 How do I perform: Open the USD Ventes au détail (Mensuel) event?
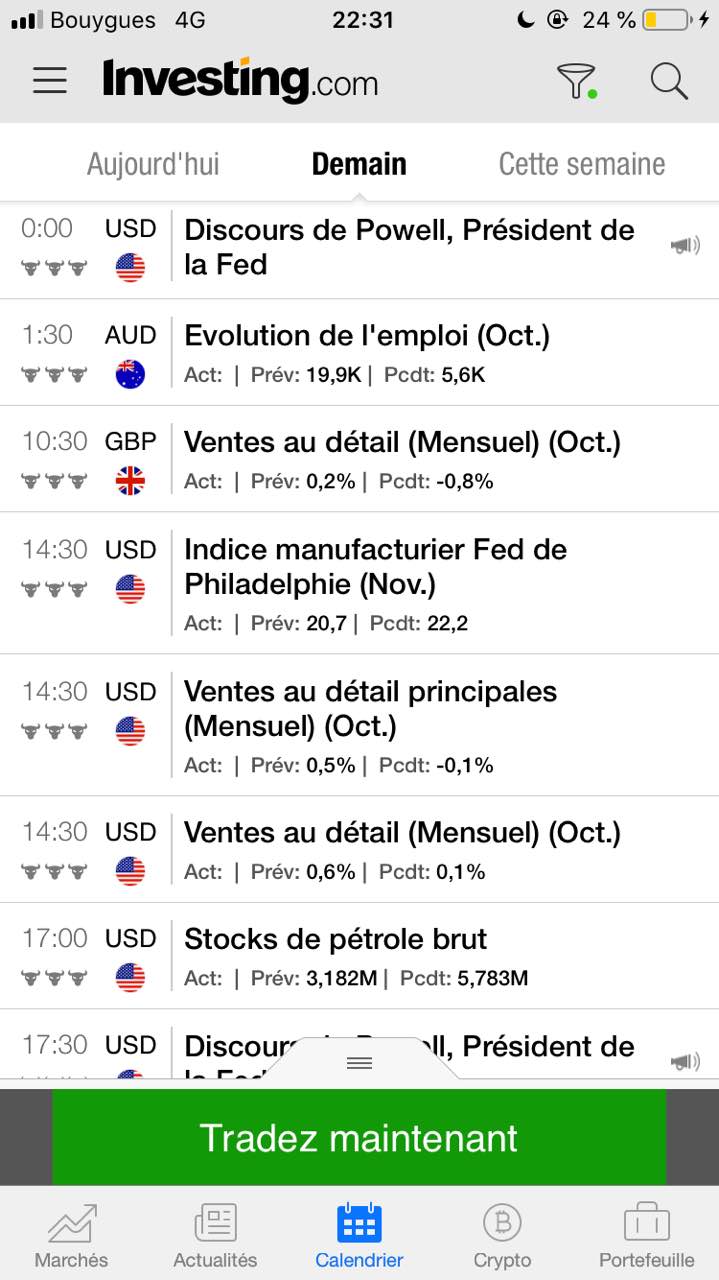point(359,850)
